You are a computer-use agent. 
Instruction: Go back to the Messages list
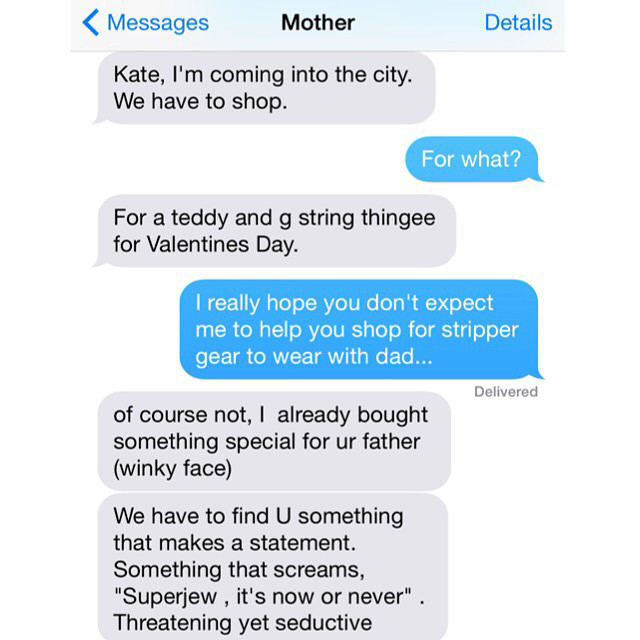tap(146, 23)
